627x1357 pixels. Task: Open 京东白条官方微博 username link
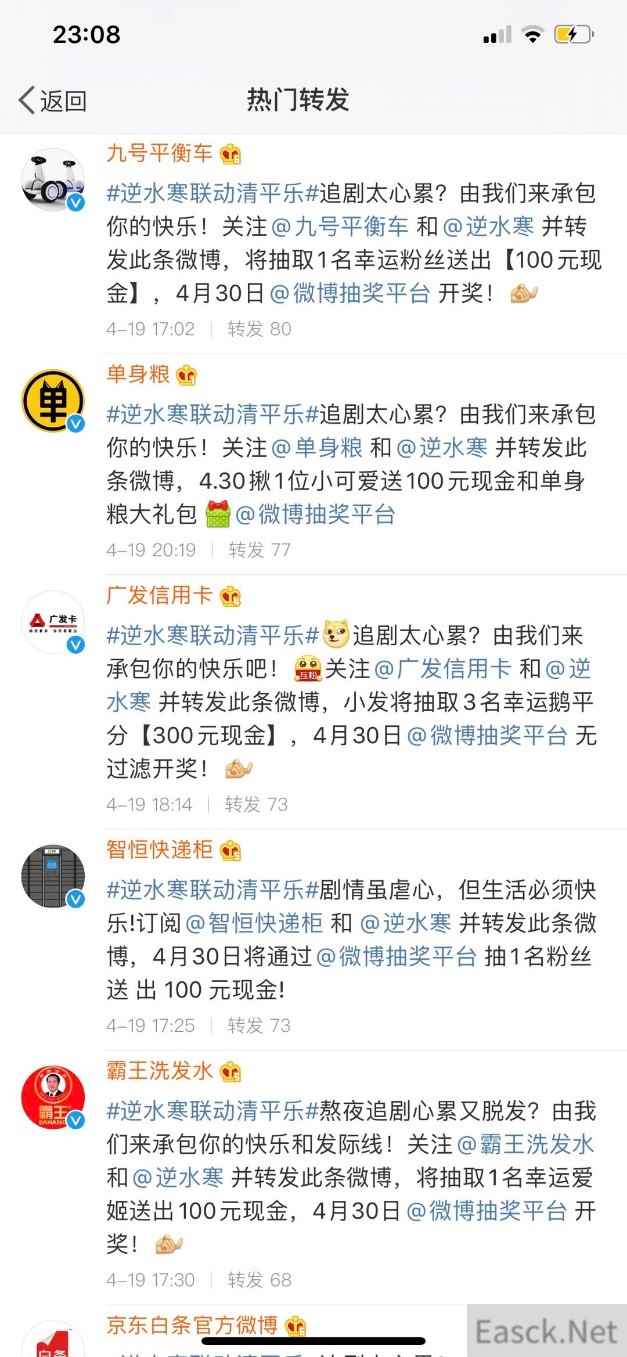pos(192,1326)
